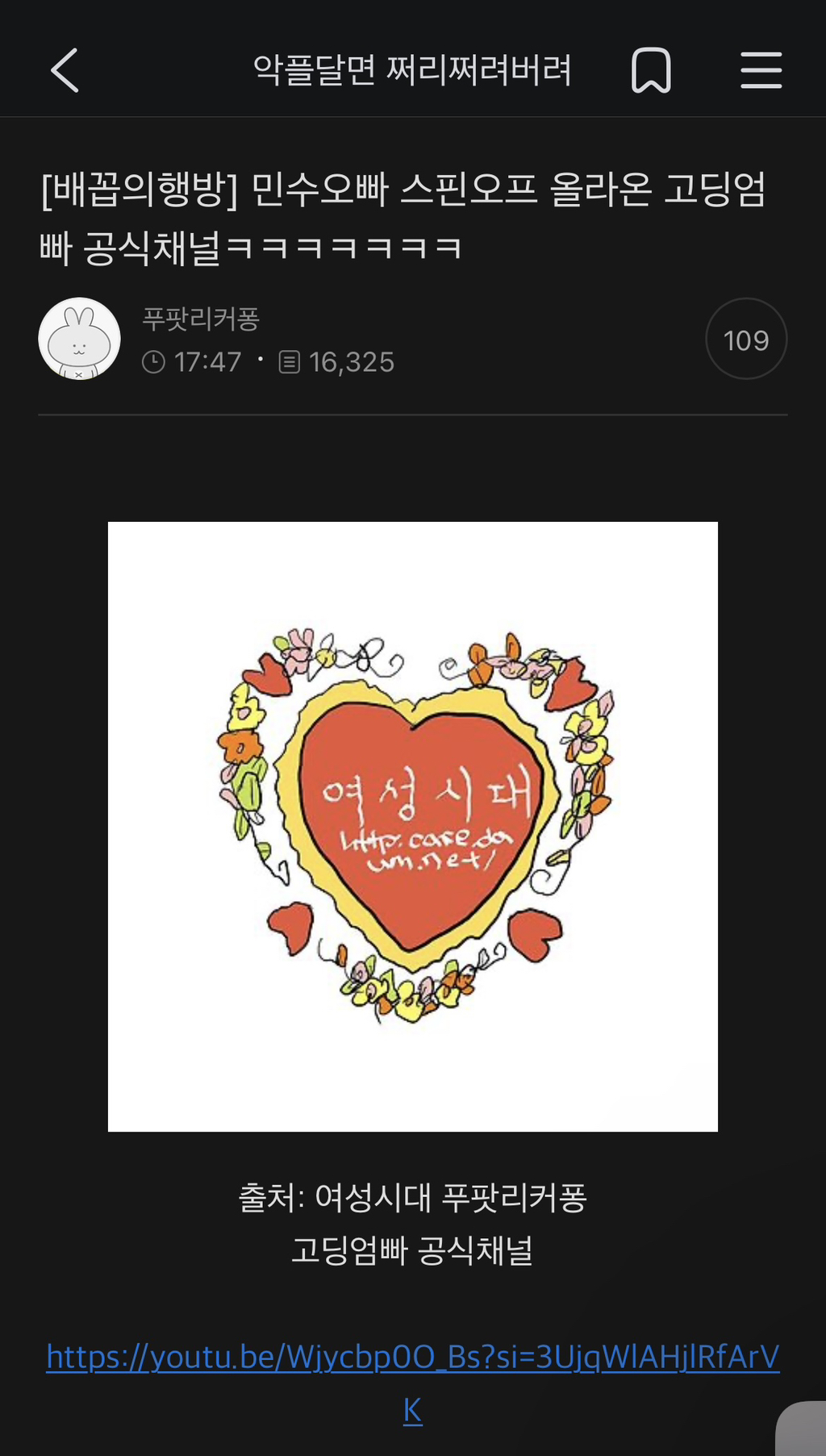This screenshot has height=1456, width=826.
Task: Open the 109 comments bubble
Action: [x=746, y=340]
